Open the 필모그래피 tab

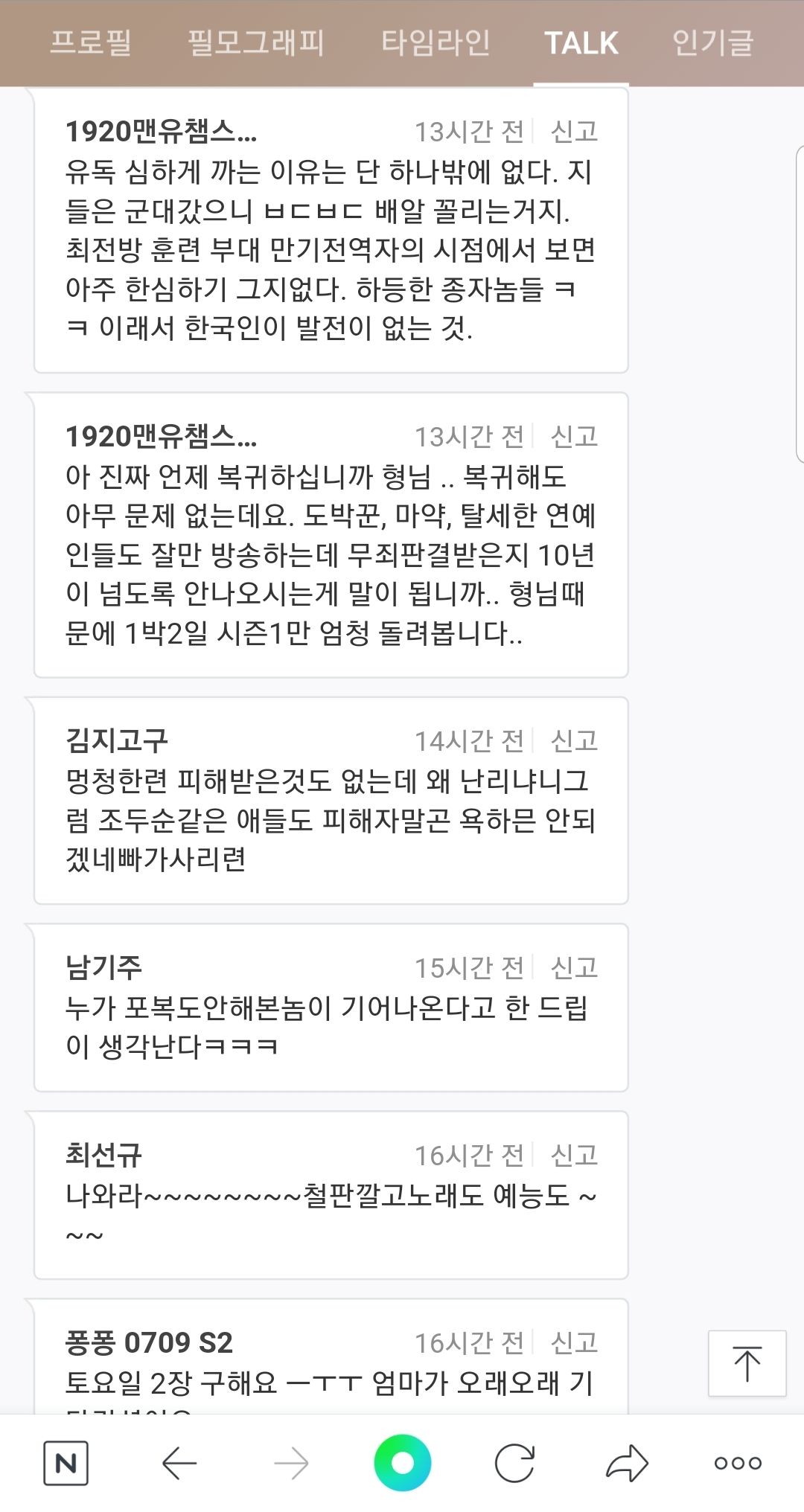tap(255, 42)
